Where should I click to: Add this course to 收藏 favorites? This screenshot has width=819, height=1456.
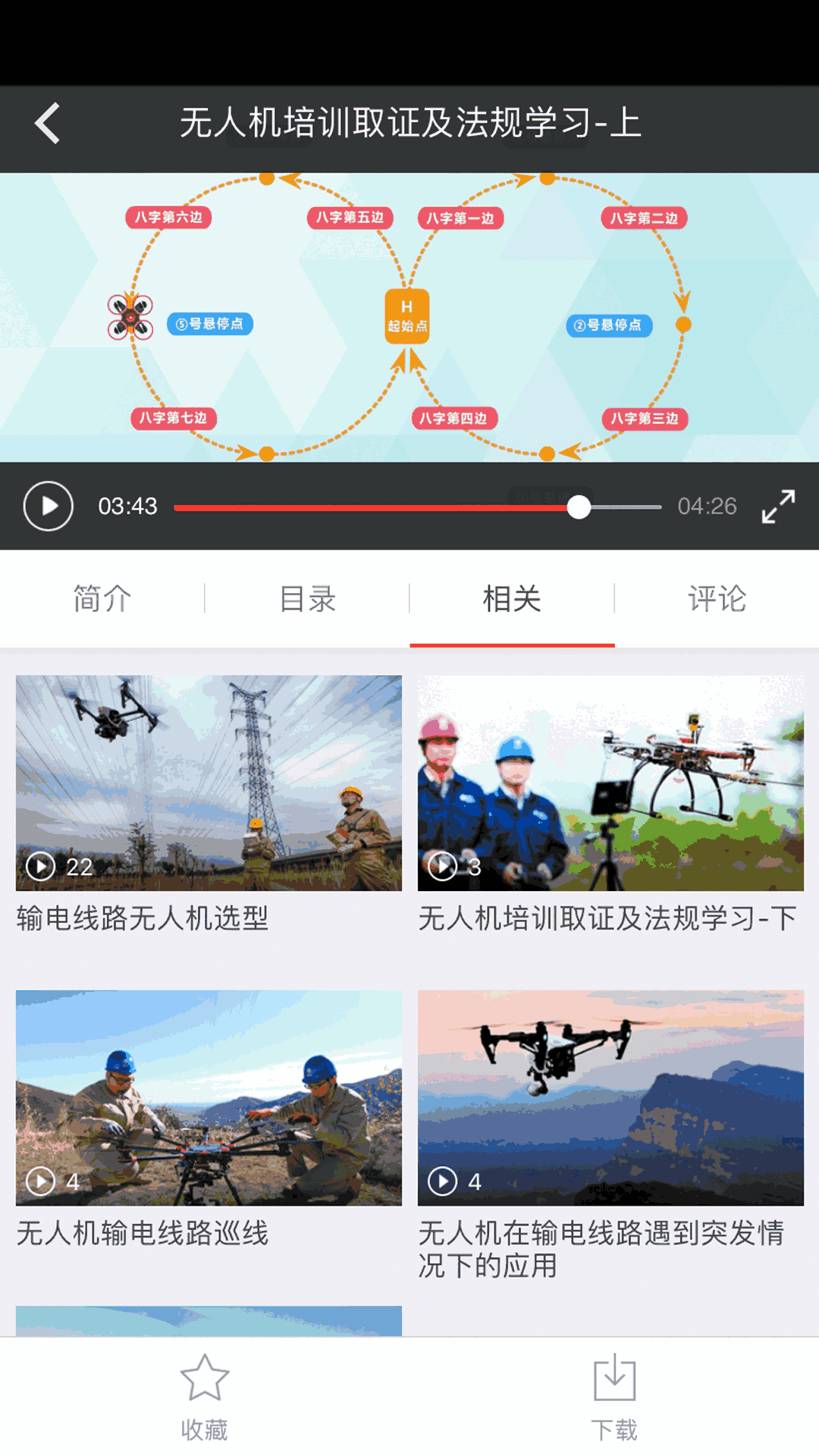[x=205, y=1397]
